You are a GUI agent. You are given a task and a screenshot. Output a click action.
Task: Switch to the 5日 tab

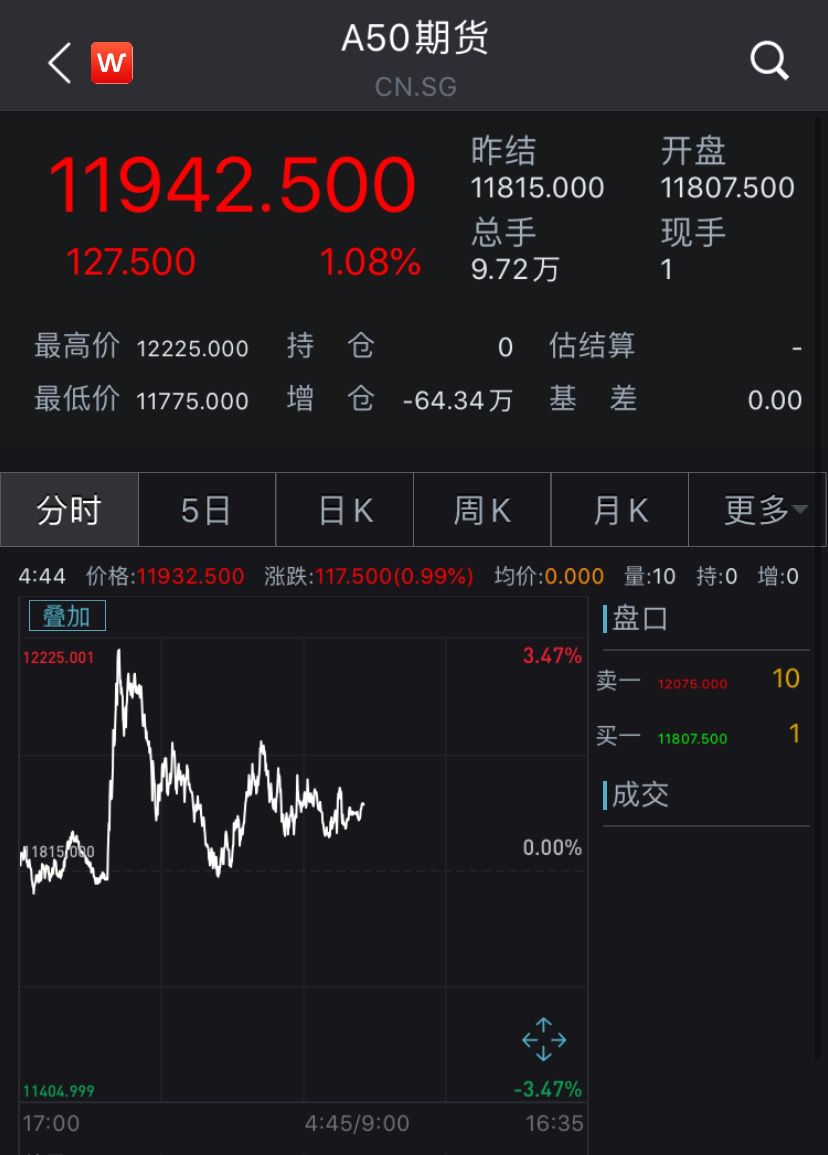coord(207,510)
